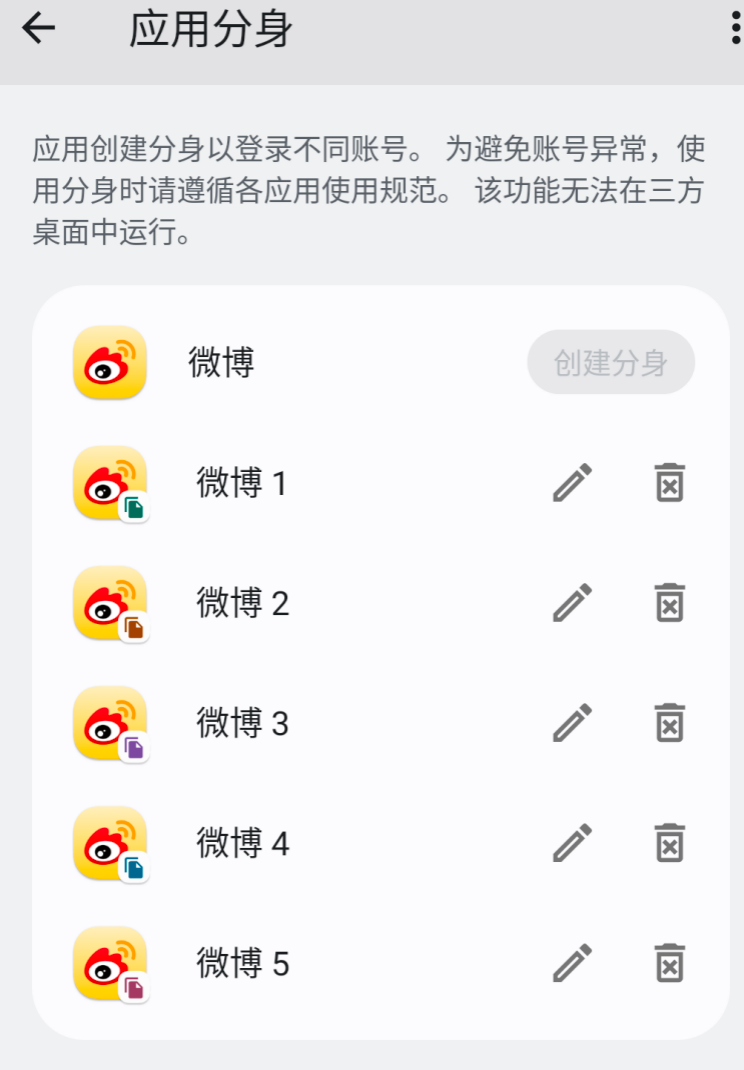
Task: Delete the 微博 1 clone using trash icon
Action: (669, 483)
